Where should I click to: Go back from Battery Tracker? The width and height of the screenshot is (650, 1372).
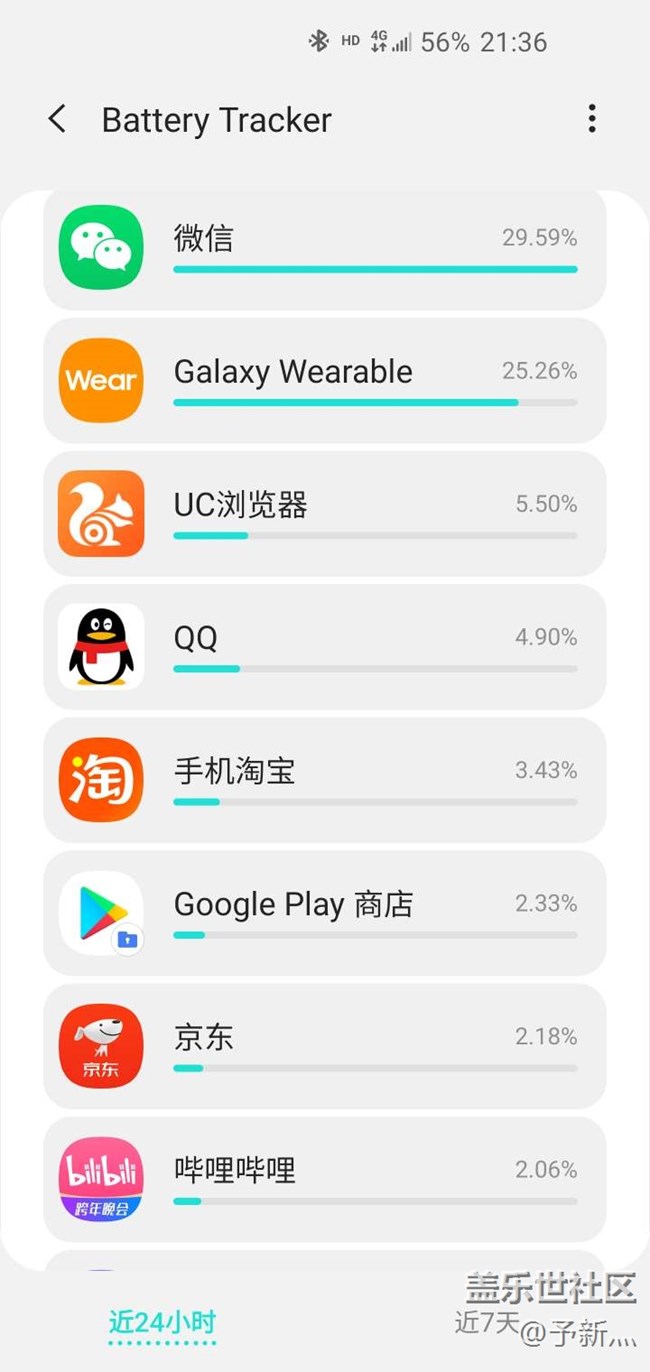point(58,120)
